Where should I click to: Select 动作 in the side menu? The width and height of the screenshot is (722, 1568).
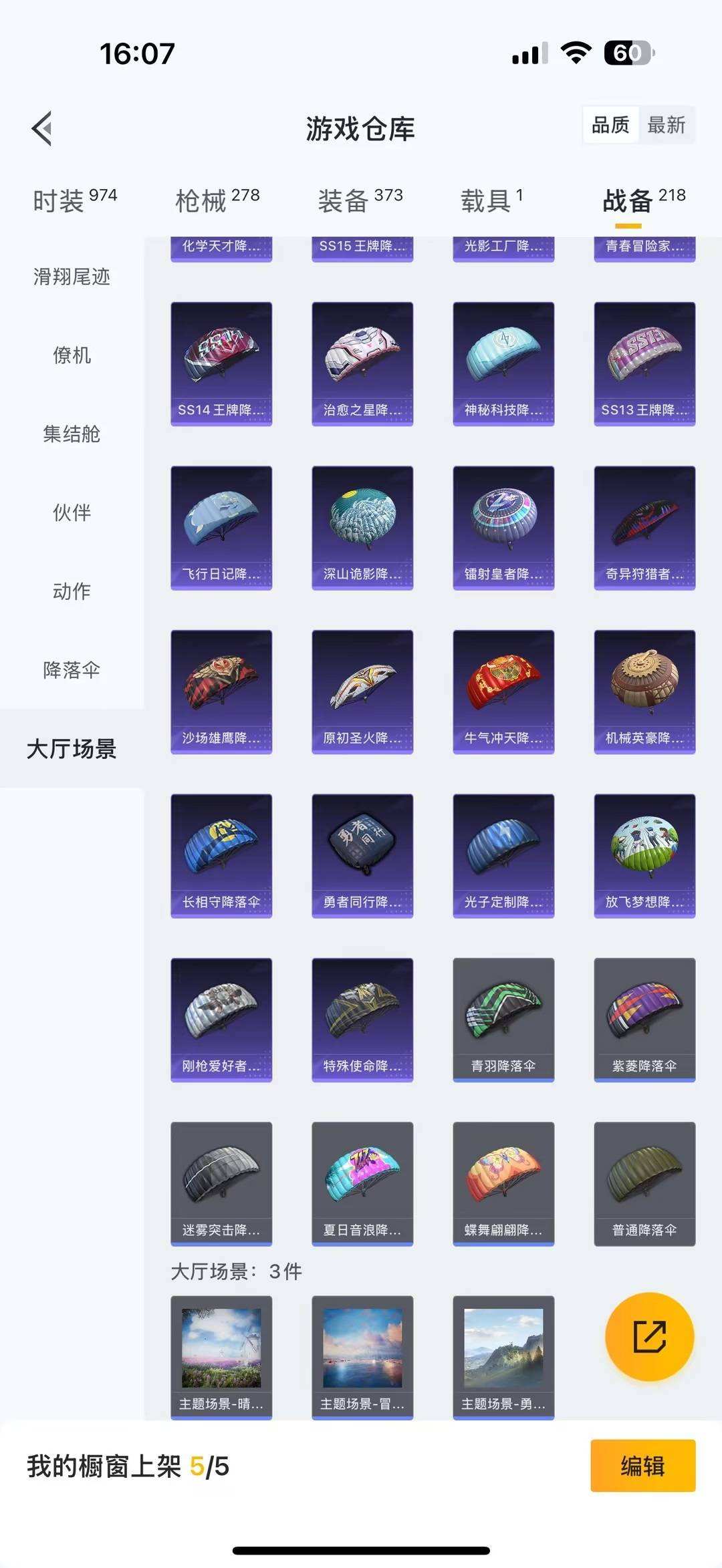coord(72,591)
